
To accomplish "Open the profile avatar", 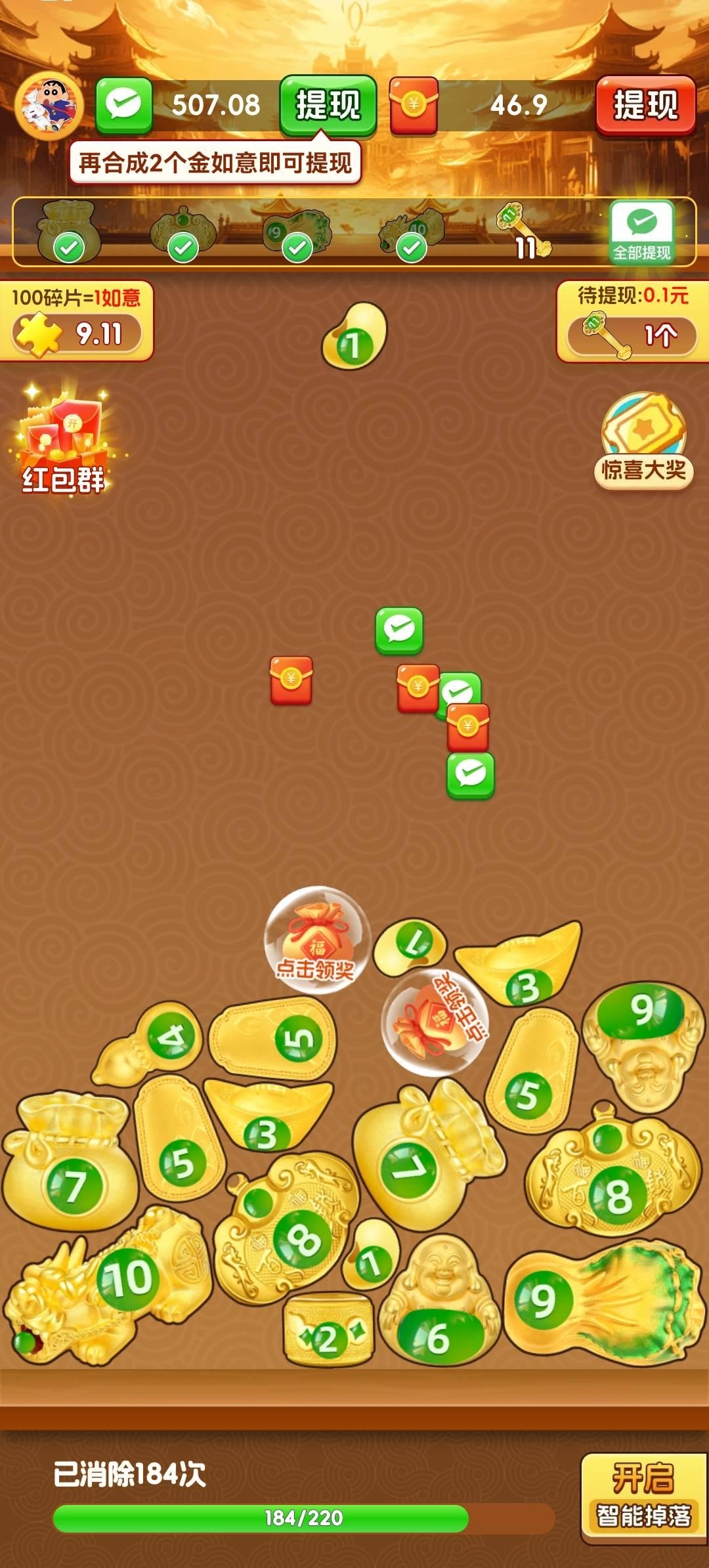I will coord(50,106).
